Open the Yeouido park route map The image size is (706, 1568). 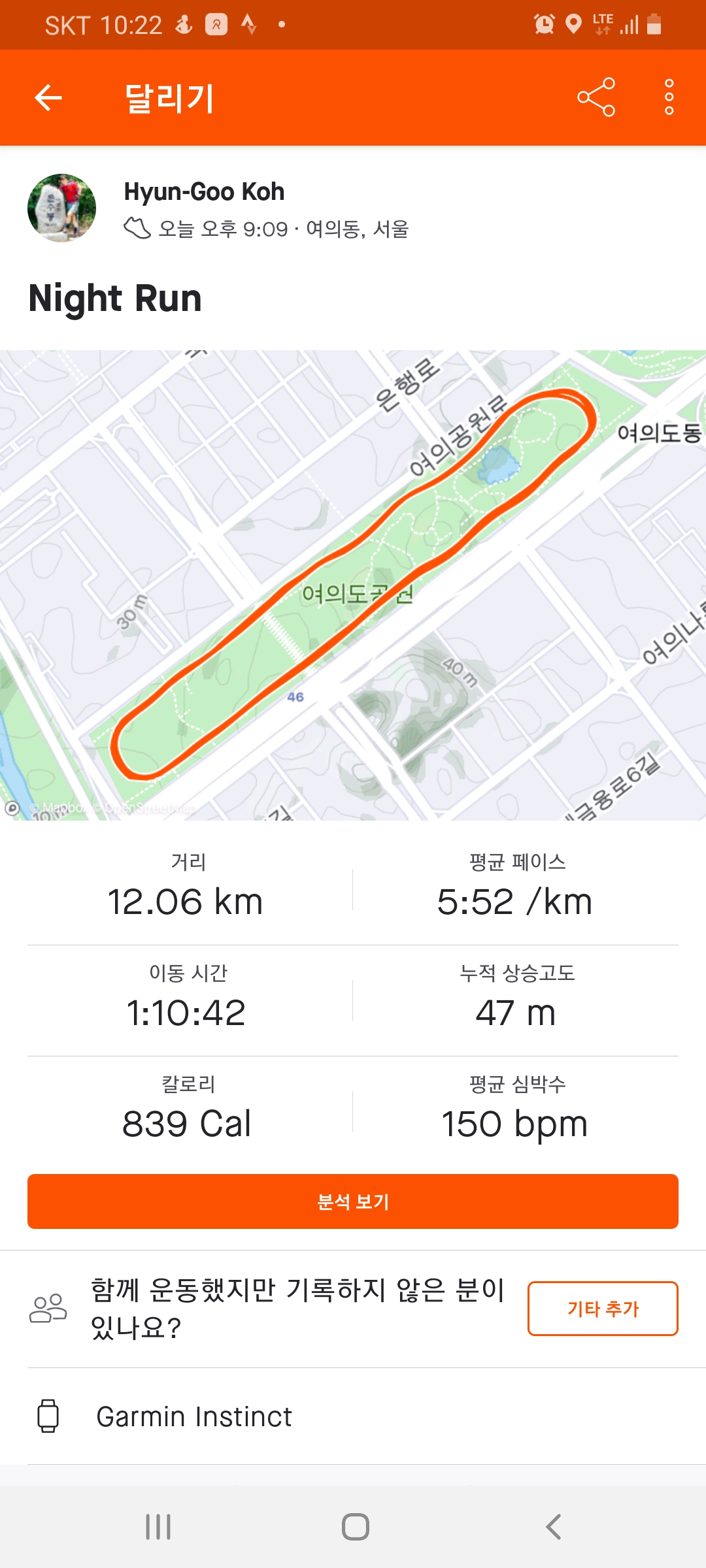pyautogui.click(x=353, y=585)
